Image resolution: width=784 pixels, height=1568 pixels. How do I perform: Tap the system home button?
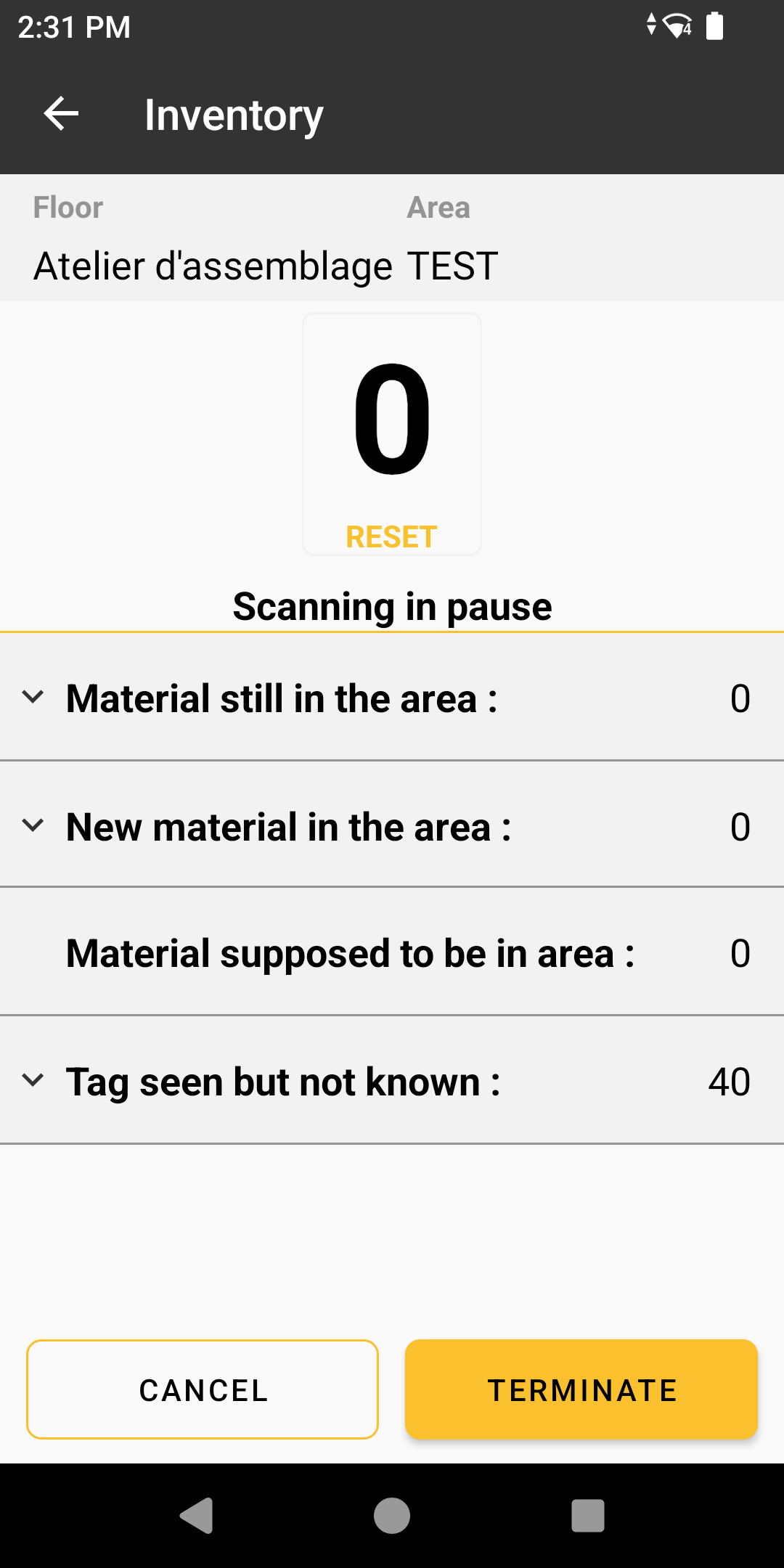[392, 1516]
